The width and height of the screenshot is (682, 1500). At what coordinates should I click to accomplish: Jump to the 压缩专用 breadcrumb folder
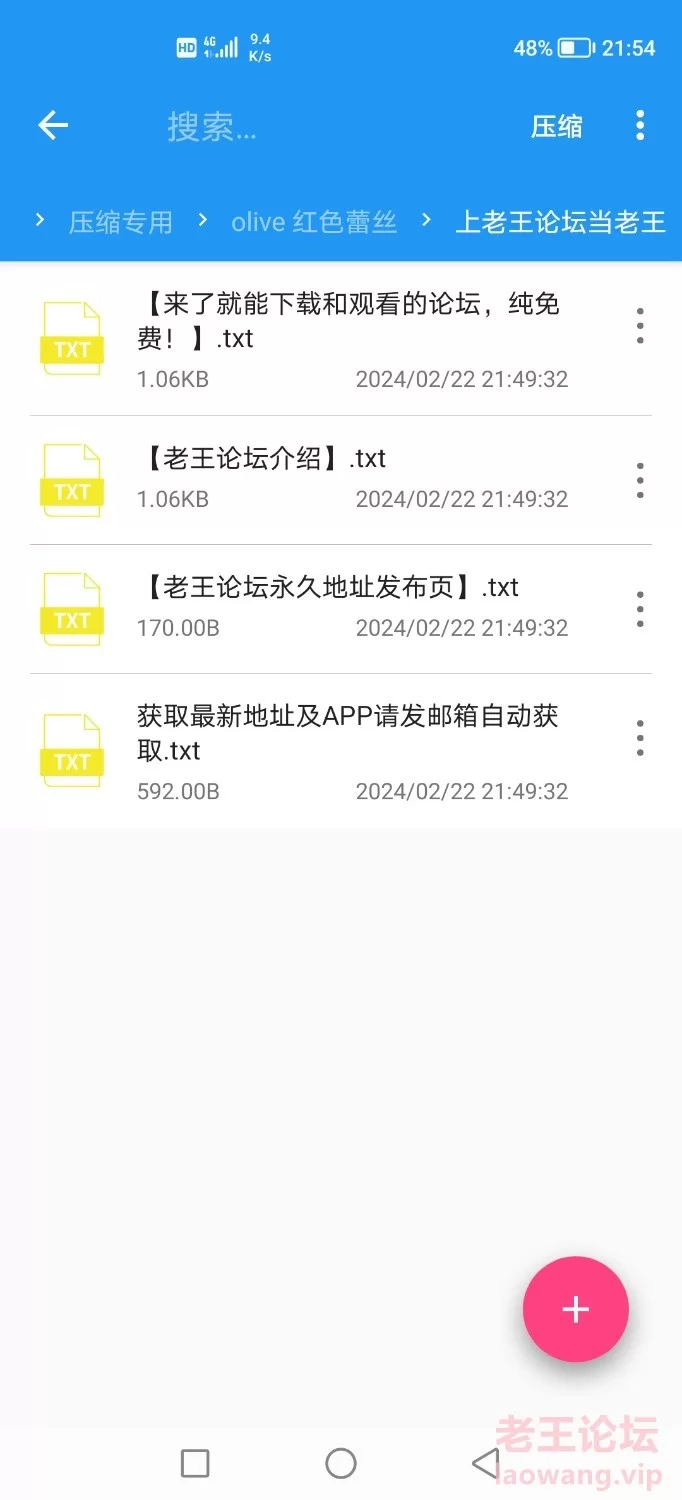[x=121, y=222]
